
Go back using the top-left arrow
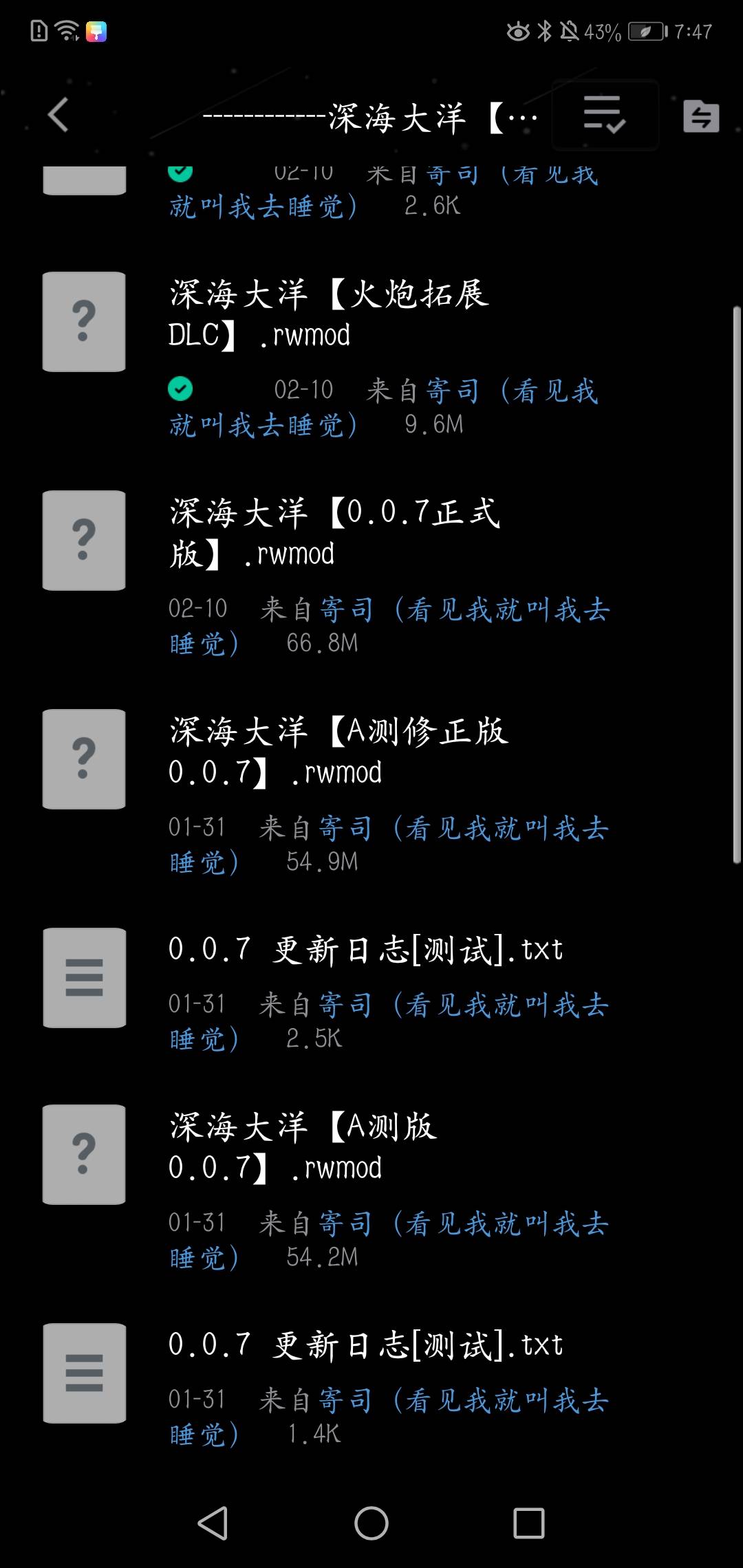coord(59,115)
